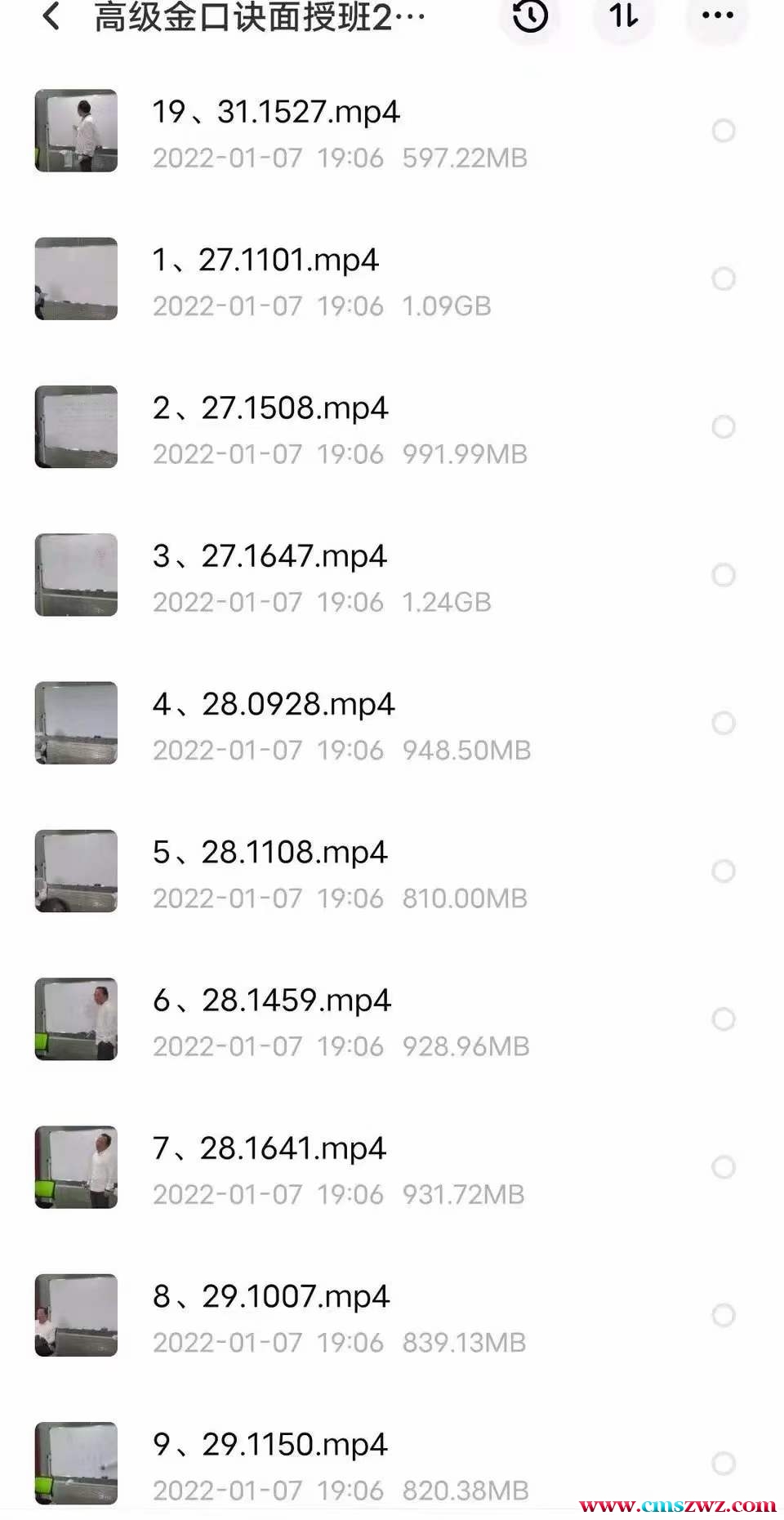The image size is (784, 1520).
Task: Select the file 19、31.1527.mp4 checkbox
Action: [x=724, y=131]
